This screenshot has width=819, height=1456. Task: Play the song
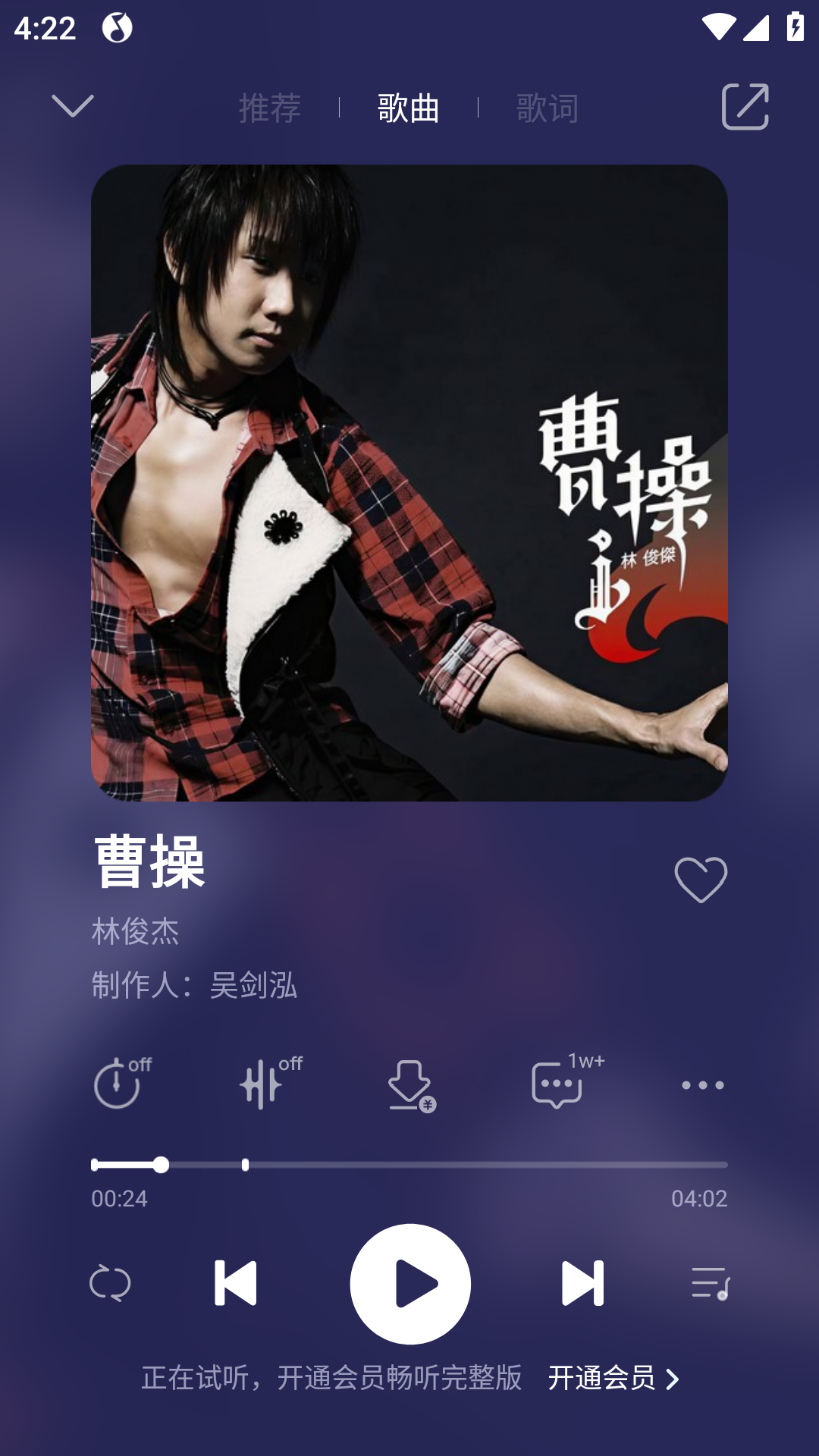coord(410,1284)
